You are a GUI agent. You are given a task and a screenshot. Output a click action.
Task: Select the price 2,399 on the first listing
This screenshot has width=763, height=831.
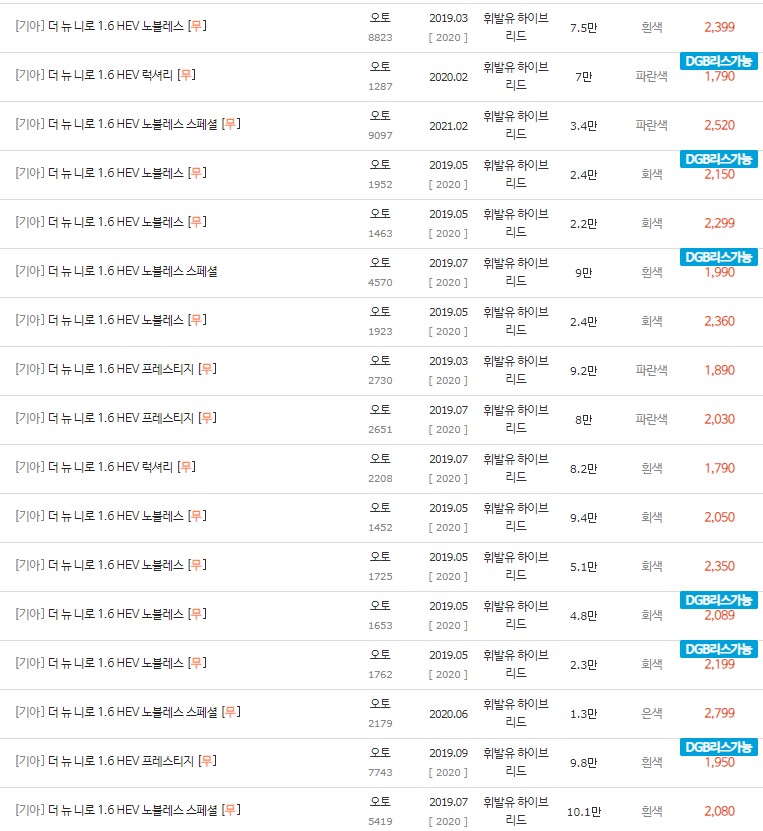(x=720, y=26)
